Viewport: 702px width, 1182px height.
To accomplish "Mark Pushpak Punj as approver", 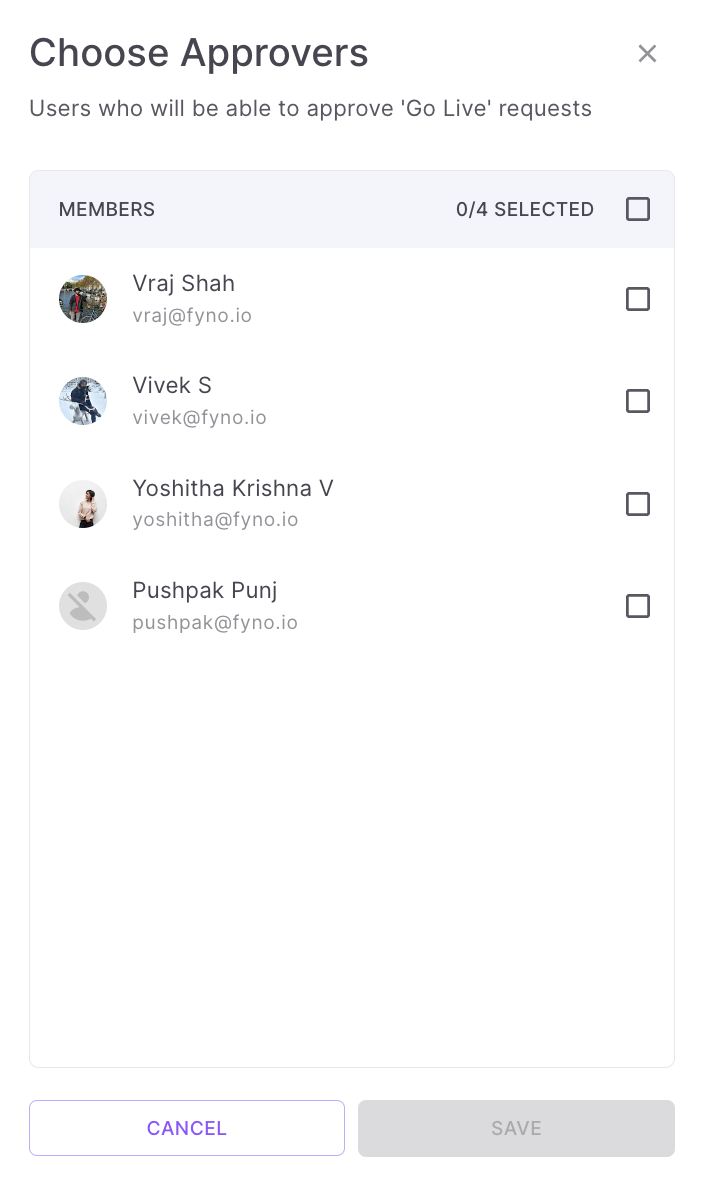I will (x=638, y=606).
